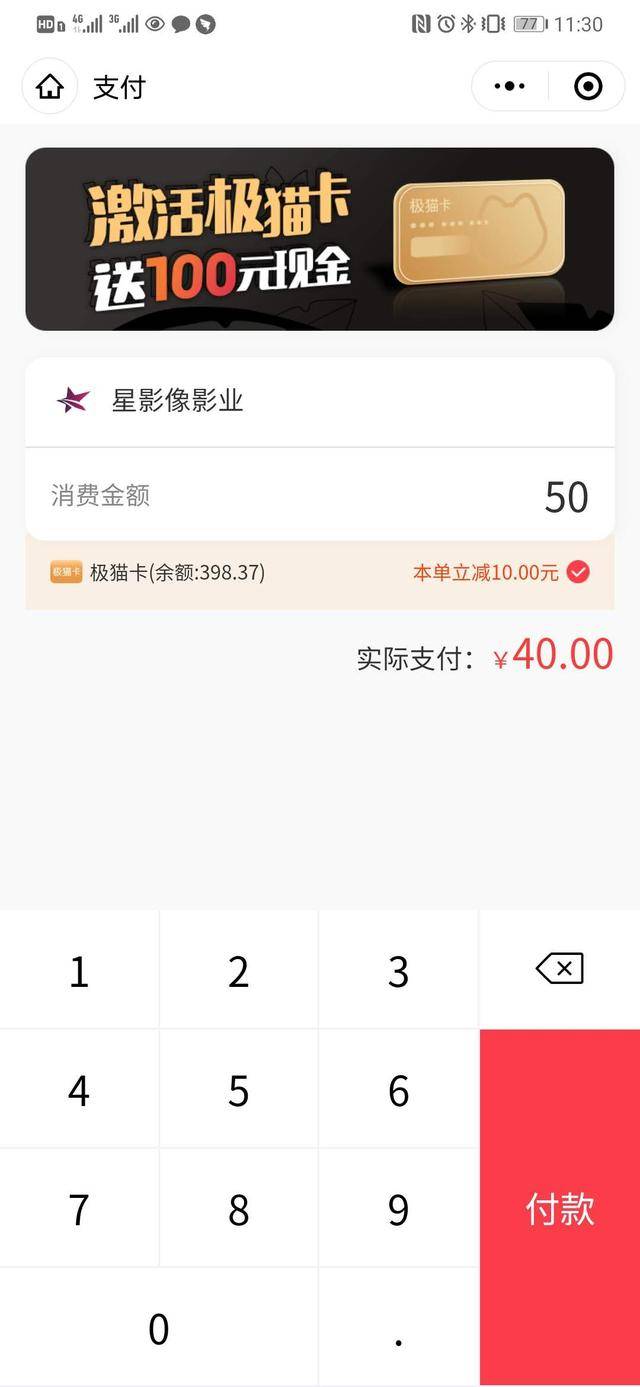Enter digit 0 on the keypad

[159, 1328]
